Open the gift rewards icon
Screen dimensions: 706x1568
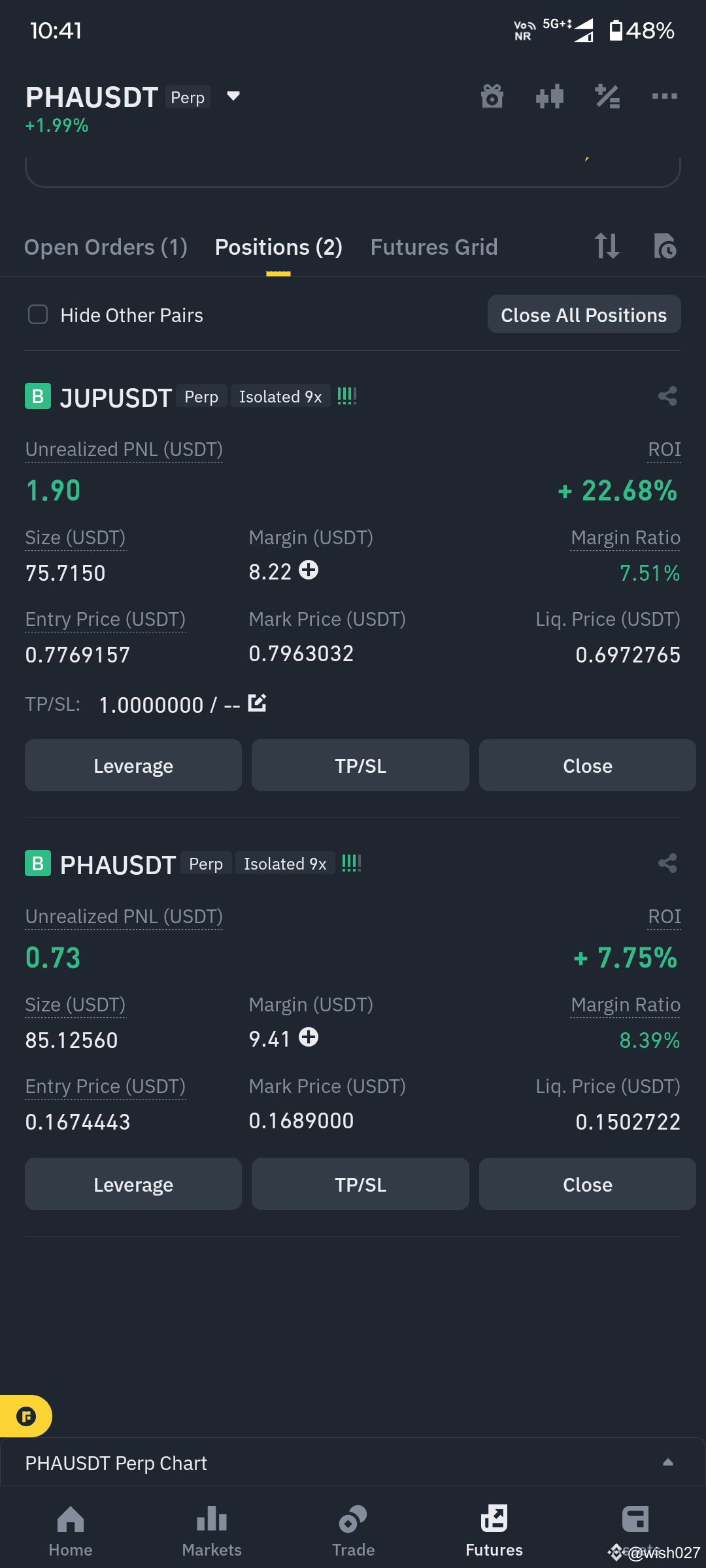(492, 97)
